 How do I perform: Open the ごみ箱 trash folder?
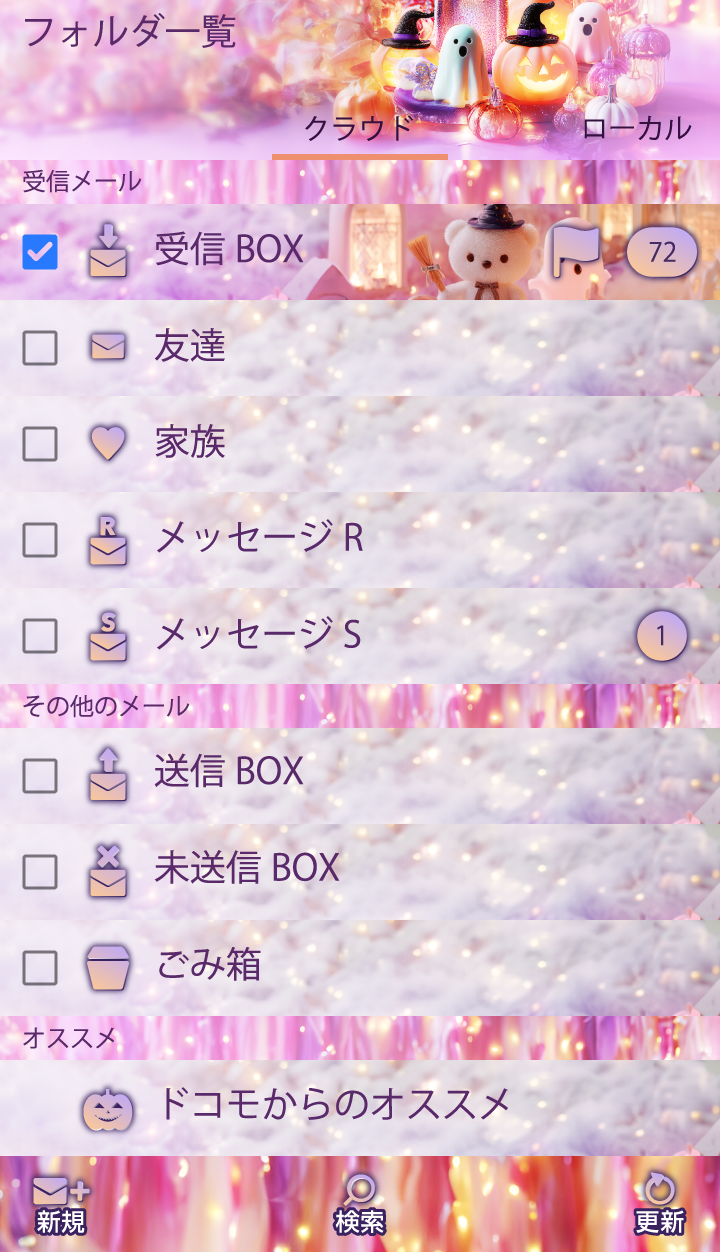point(209,965)
